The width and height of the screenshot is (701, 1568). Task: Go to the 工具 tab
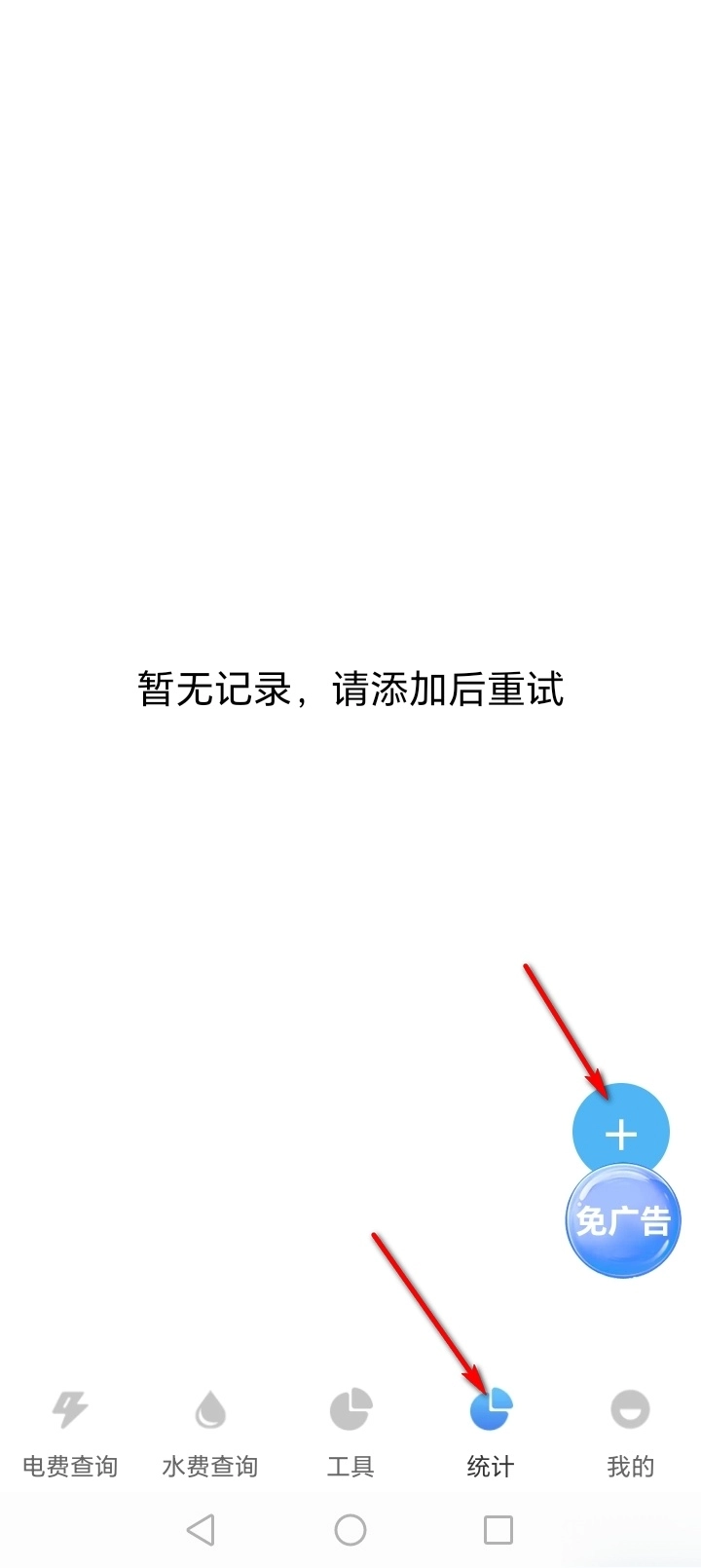coord(350,1434)
